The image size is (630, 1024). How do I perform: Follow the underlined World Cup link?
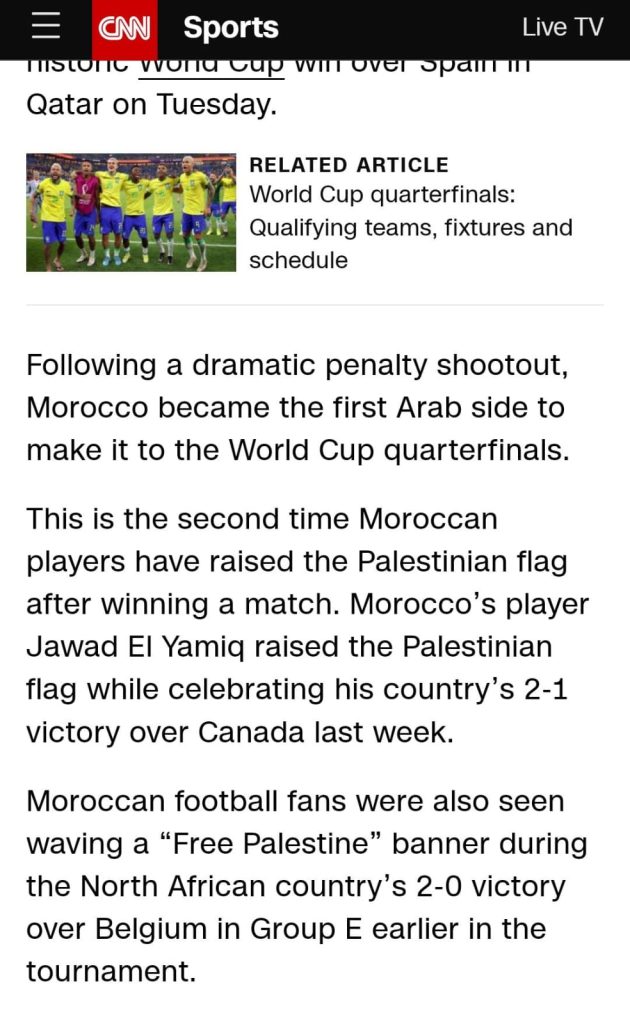(210, 67)
